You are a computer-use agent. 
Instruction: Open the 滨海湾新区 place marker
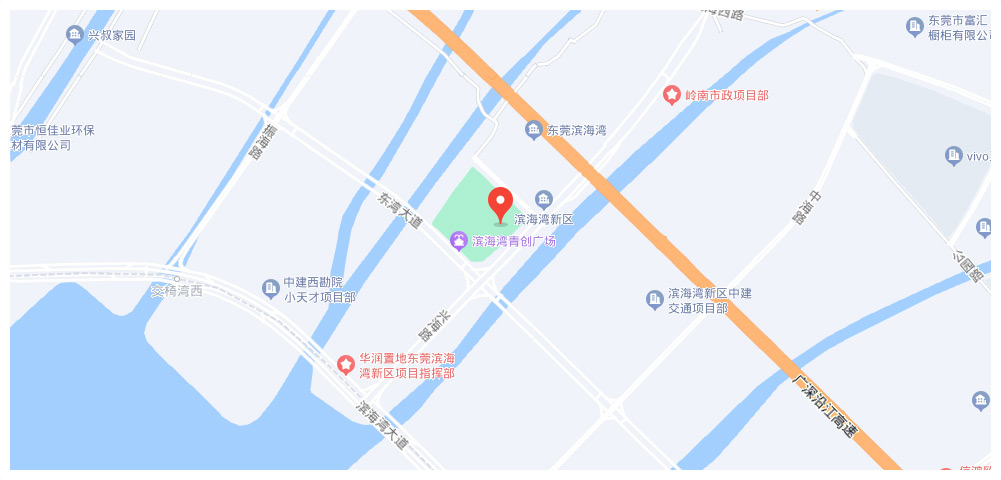pyautogui.click(x=544, y=199)
